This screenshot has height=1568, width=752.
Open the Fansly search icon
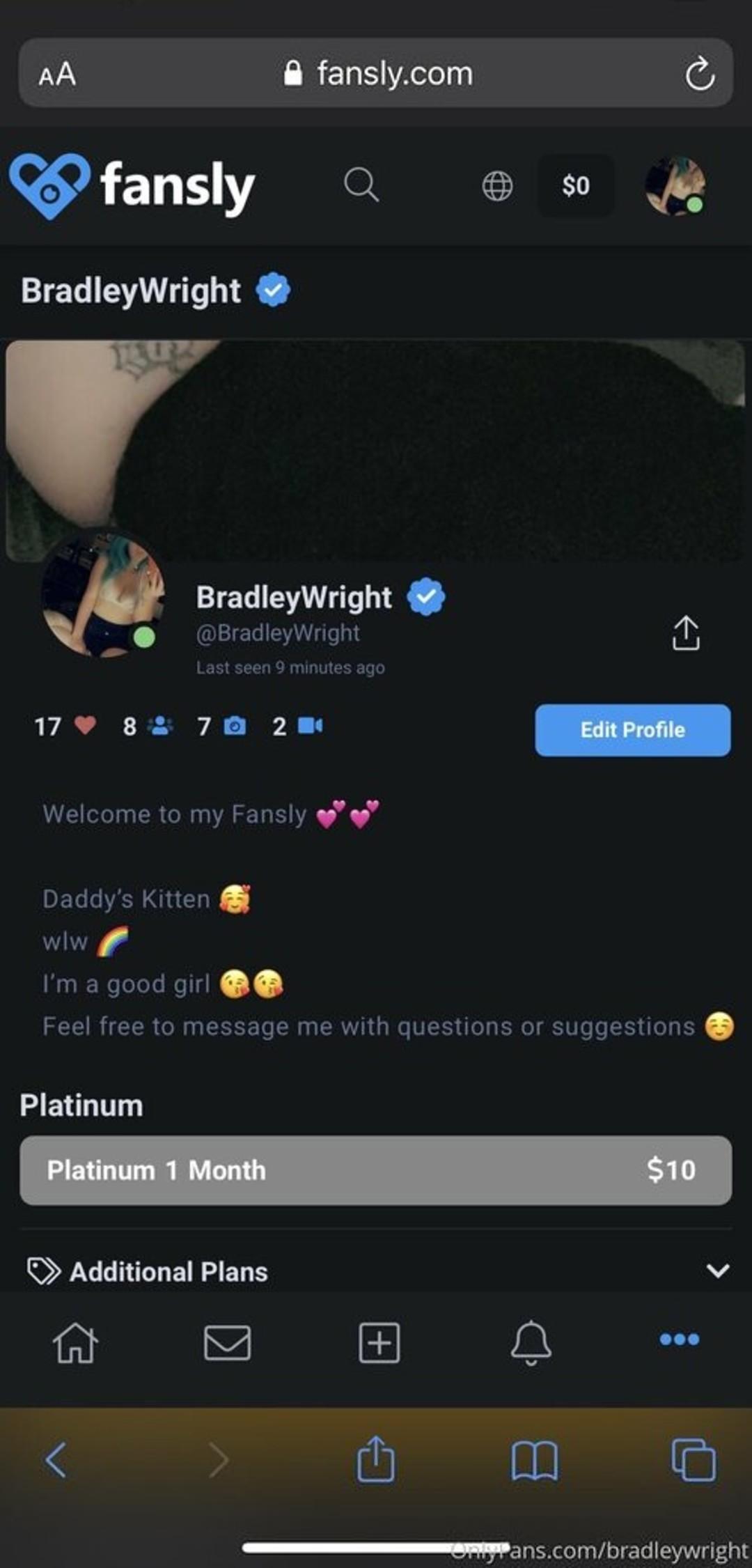(x=361, y=185)
